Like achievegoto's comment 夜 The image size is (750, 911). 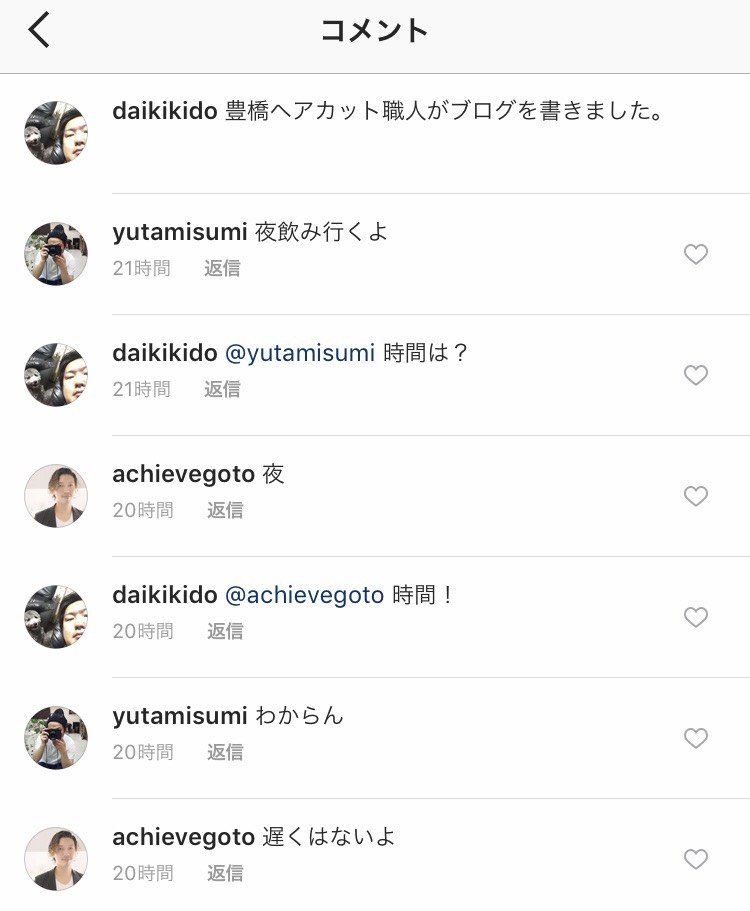point(696,497)
